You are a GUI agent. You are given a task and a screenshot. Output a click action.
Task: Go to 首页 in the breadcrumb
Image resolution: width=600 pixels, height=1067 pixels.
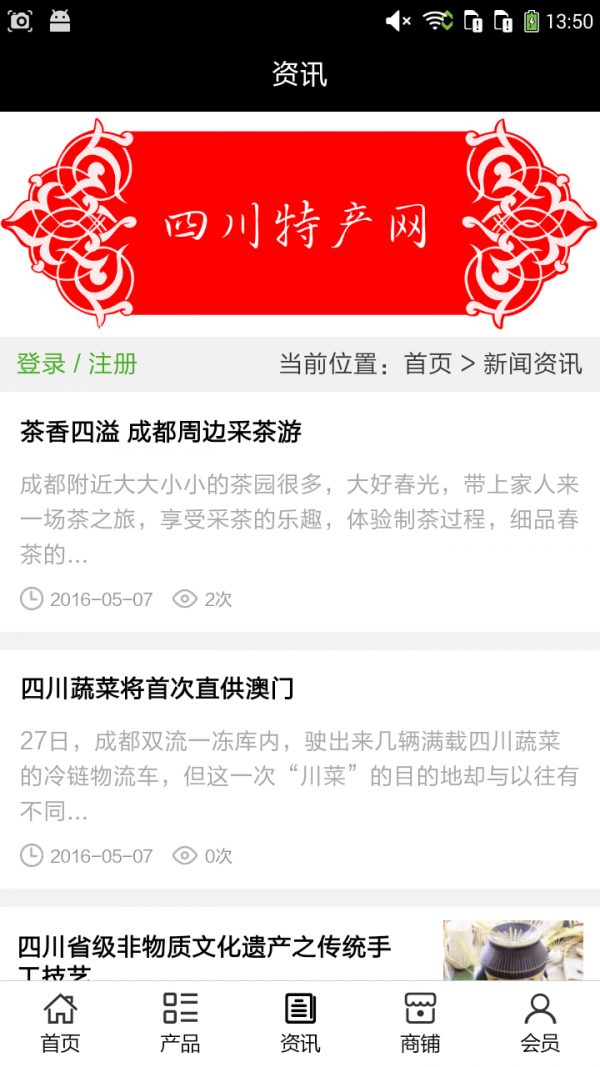(428, 364)
